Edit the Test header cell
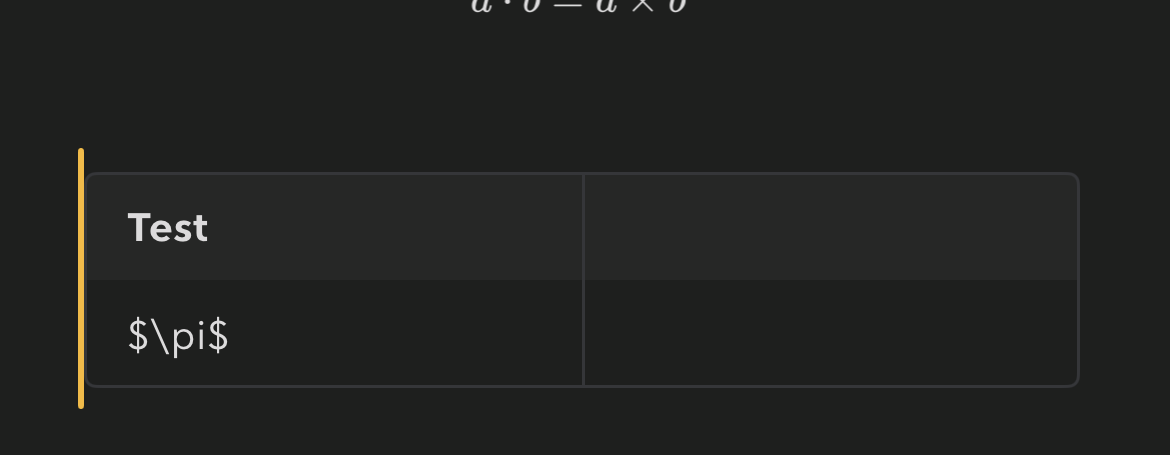Image resolution: width=1170 pixels, height=455 pixels. 168,228
